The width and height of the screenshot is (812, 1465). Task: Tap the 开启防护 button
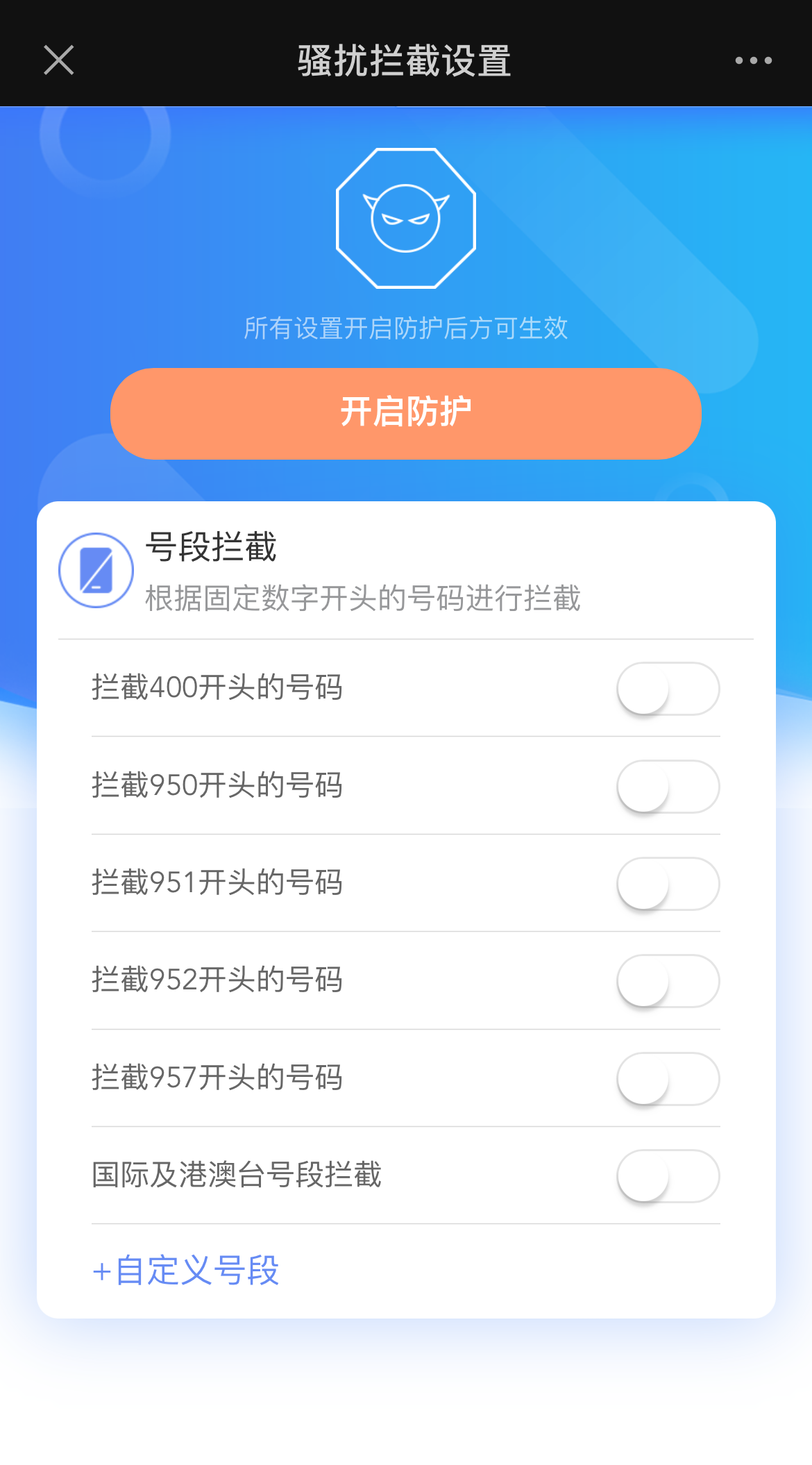pos(406,413)
